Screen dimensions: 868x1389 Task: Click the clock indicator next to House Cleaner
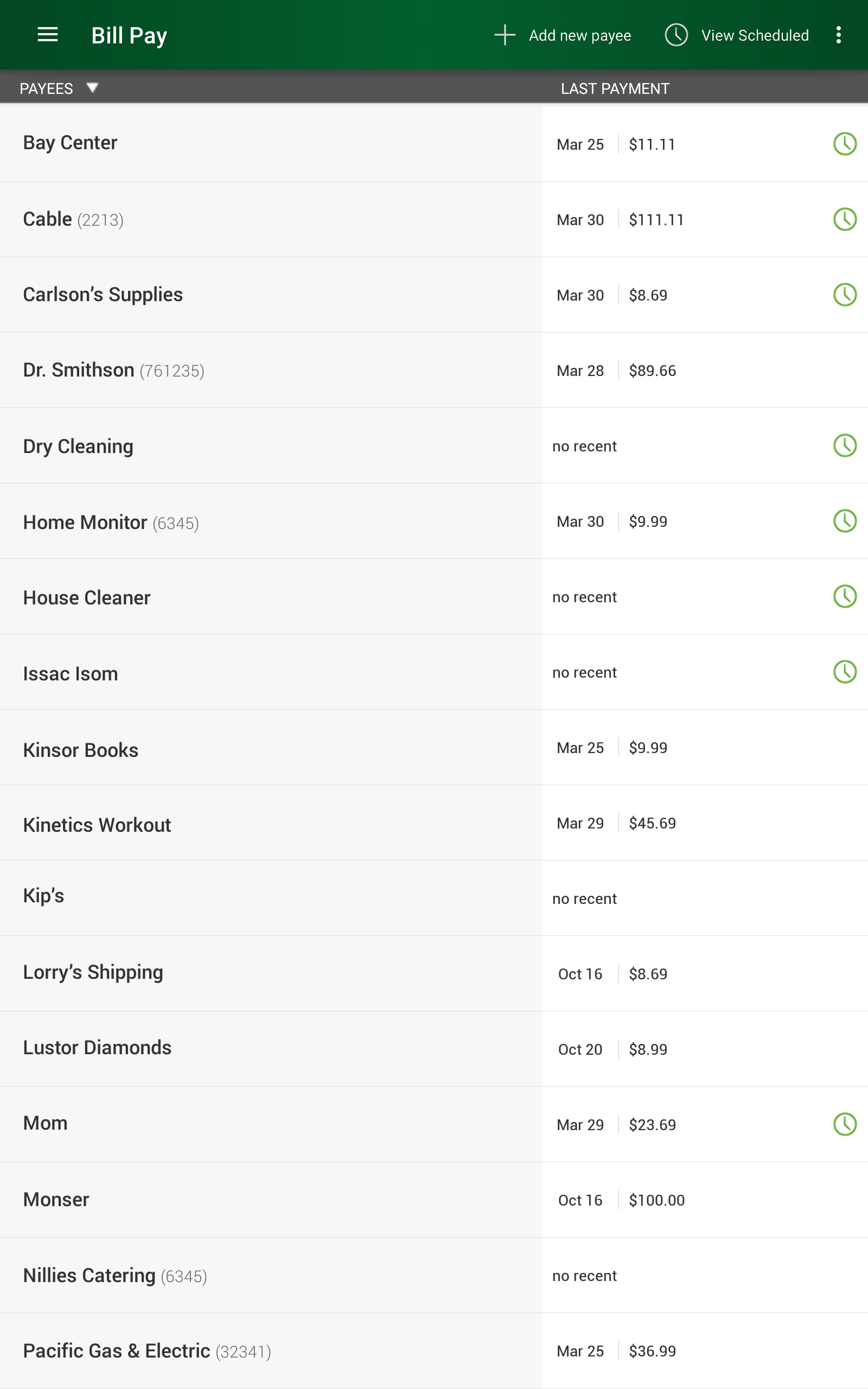click(844, 597)
